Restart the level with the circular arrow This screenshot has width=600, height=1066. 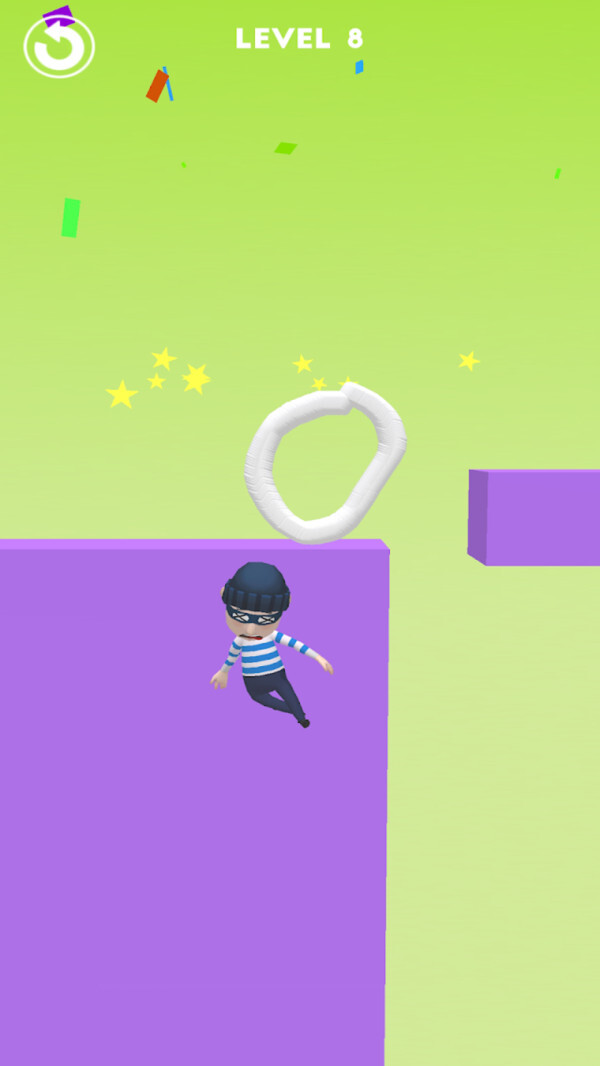click(x=59, y=47)
